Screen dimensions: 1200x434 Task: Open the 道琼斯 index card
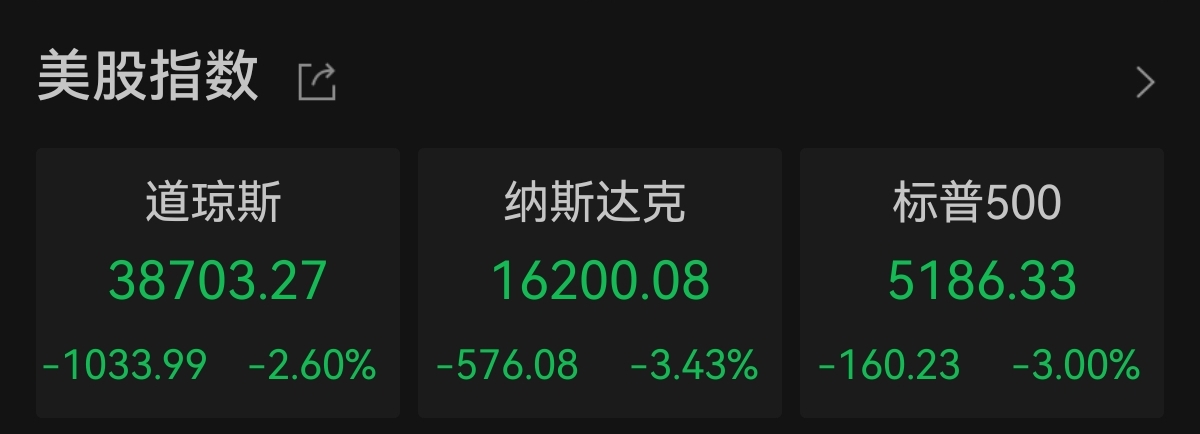pyautogui.click(x=218, y=282)
